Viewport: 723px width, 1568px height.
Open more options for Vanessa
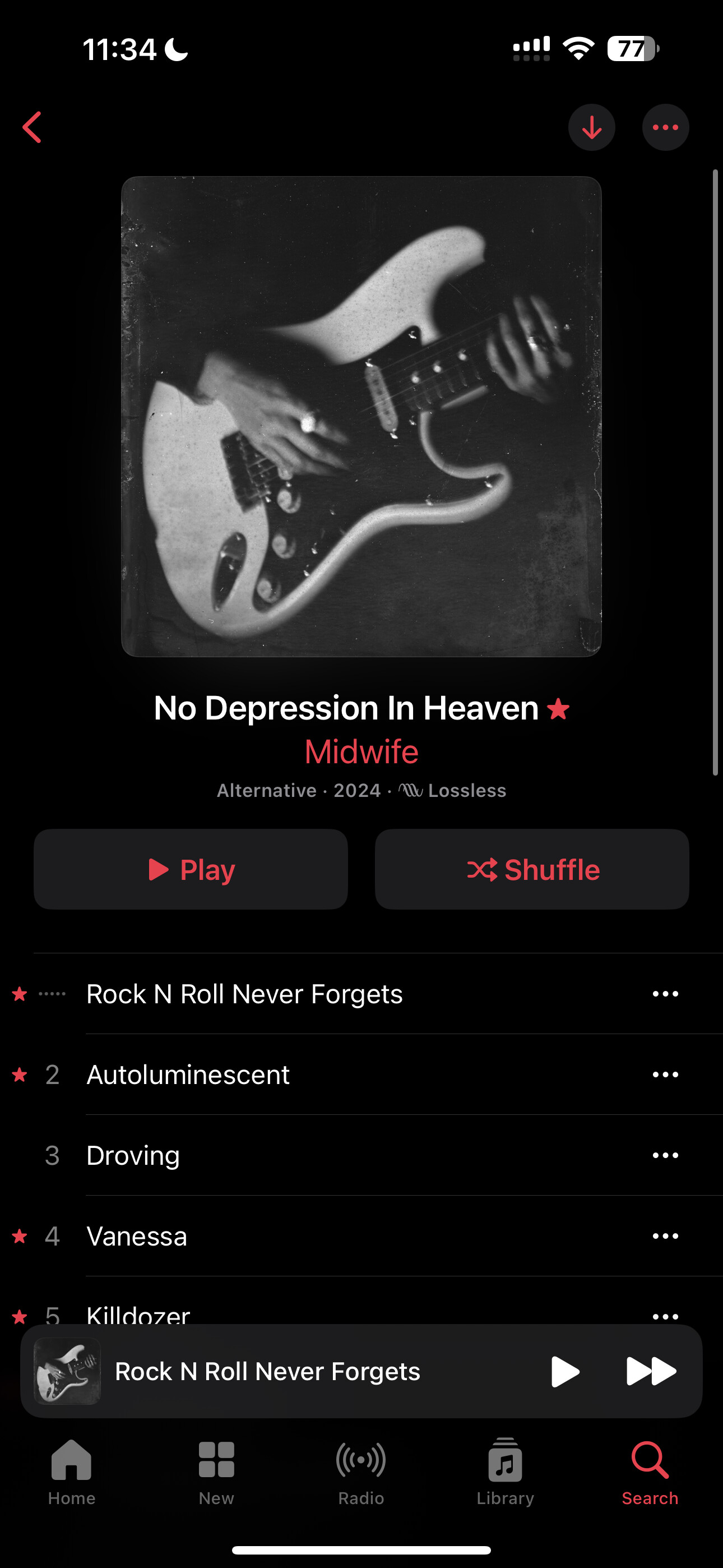pyautogui.click(x=665, y=1236)
